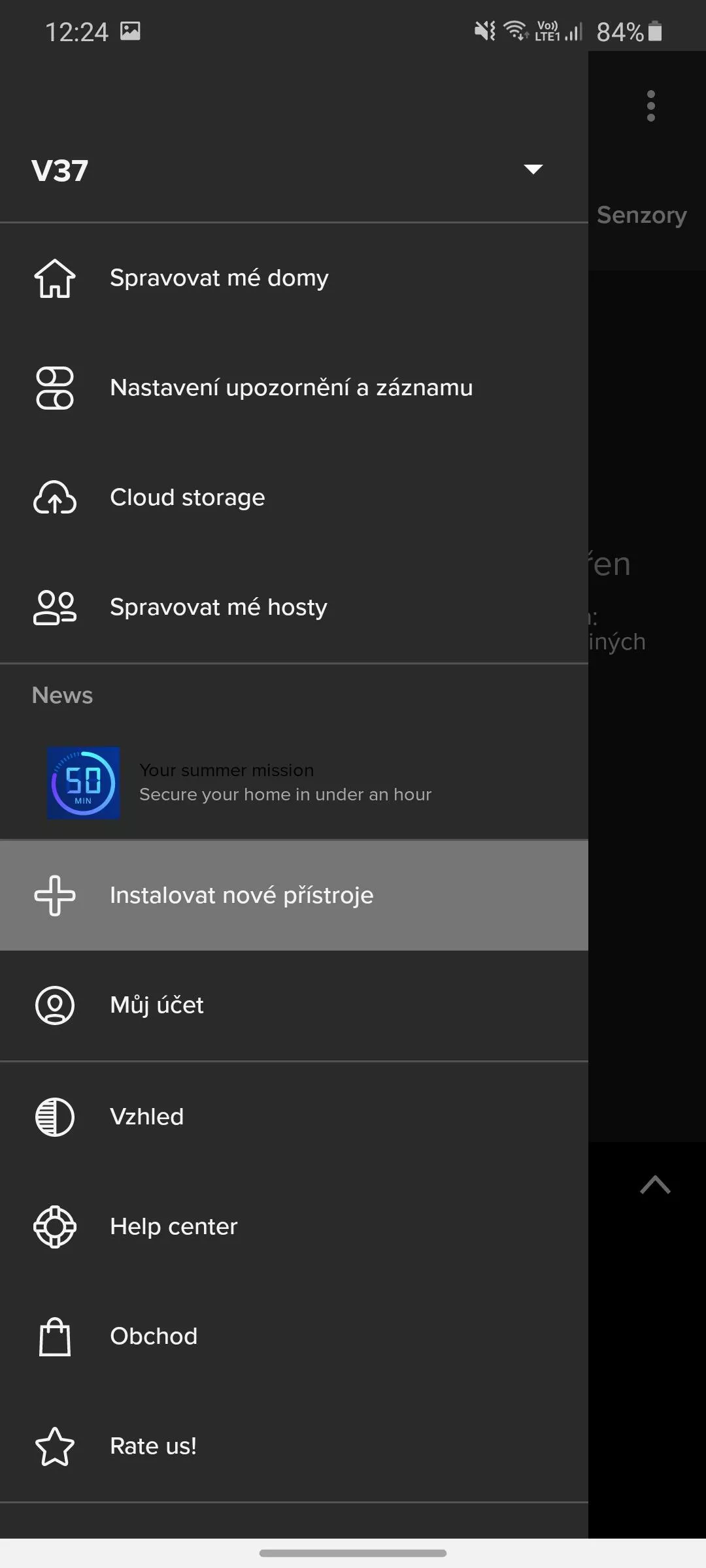The height and width of the screenshot is (1568, 706).
Task: Select Instalovat nové přístroje
Action: pyautogui.click(x=294, y=895)
